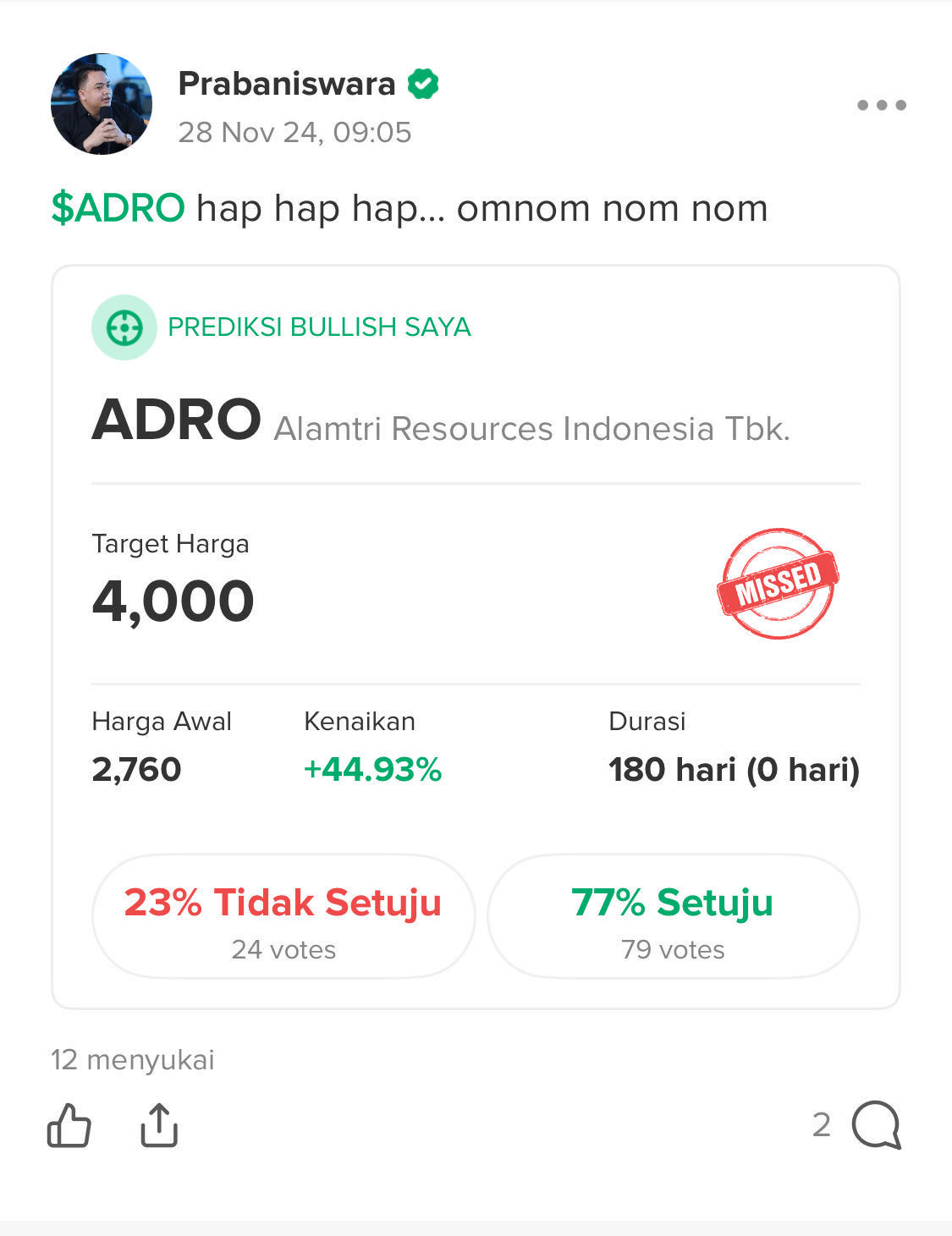Click the bullish prediction target icon

[124, 327]
